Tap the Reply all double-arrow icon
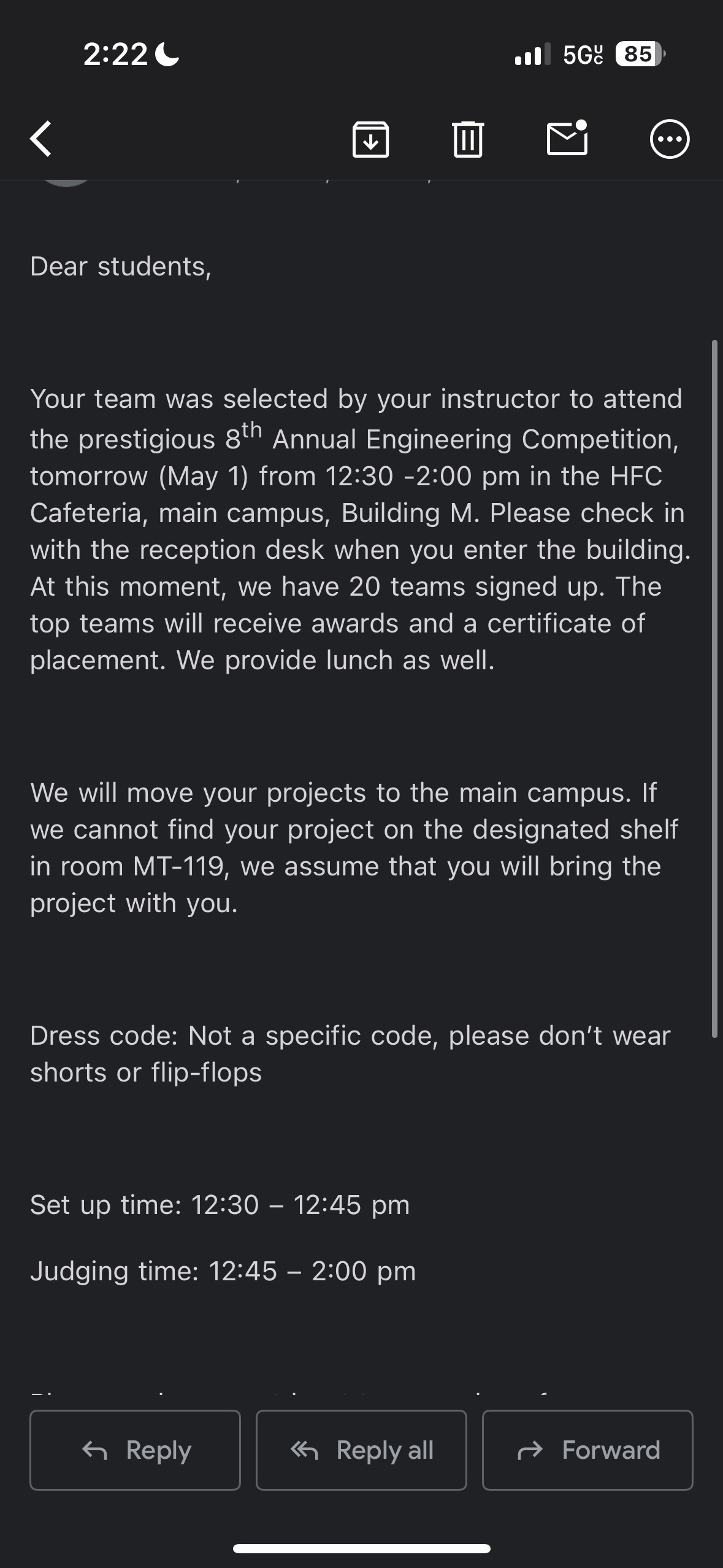 pos(305,1450)
